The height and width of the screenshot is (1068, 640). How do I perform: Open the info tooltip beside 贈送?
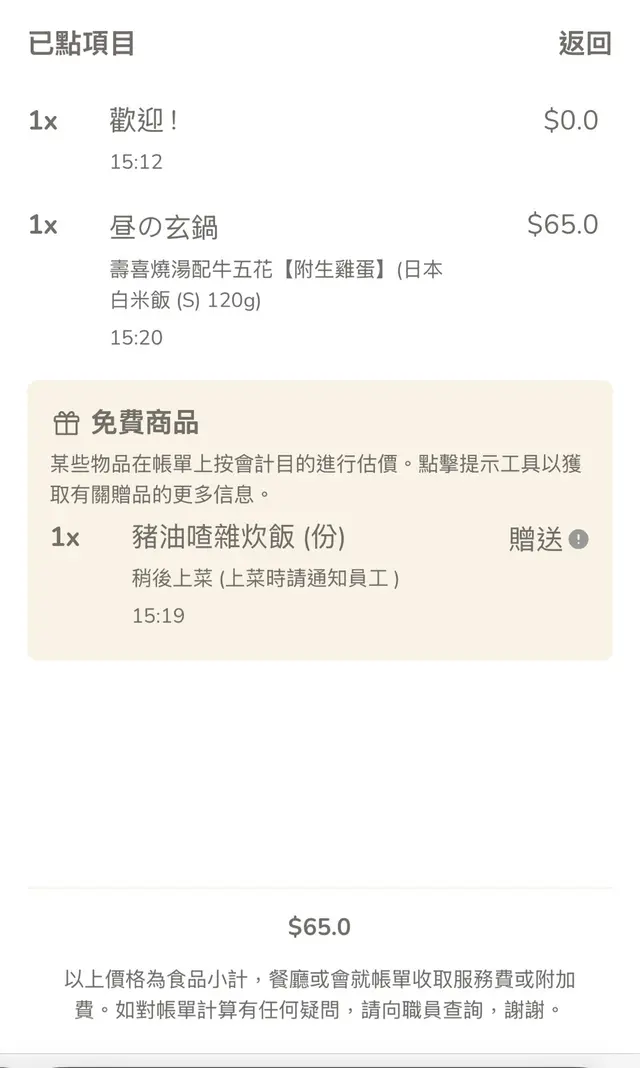pyautogui.click(x=579, y=540)
